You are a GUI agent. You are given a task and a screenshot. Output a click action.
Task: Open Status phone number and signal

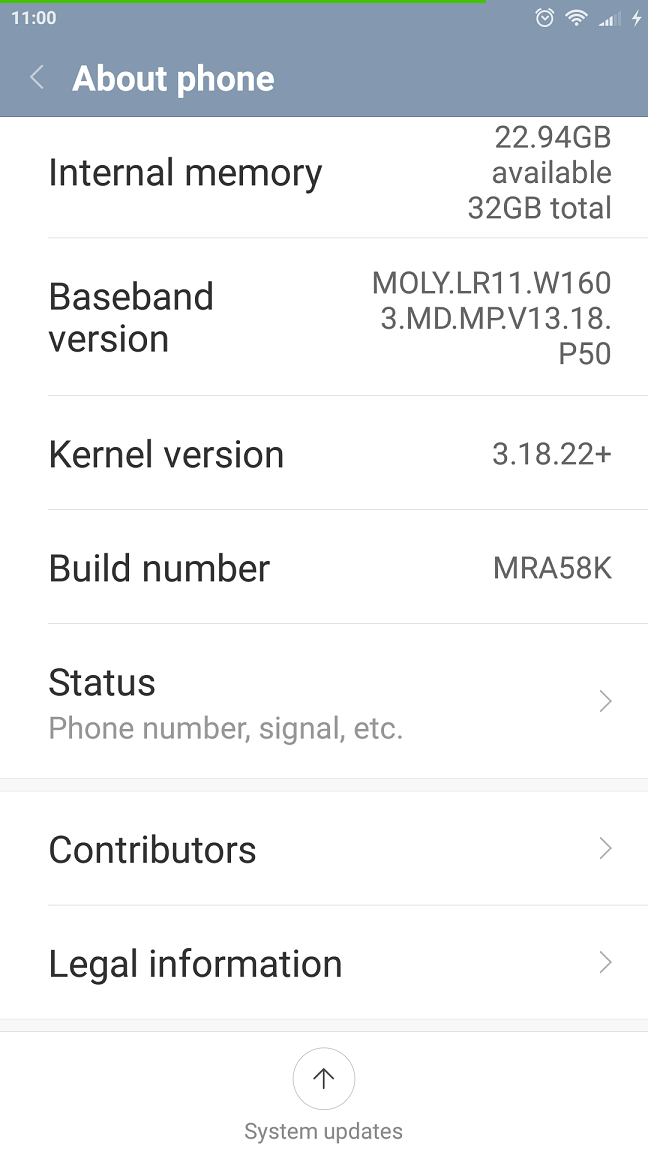tap(324, 701)
